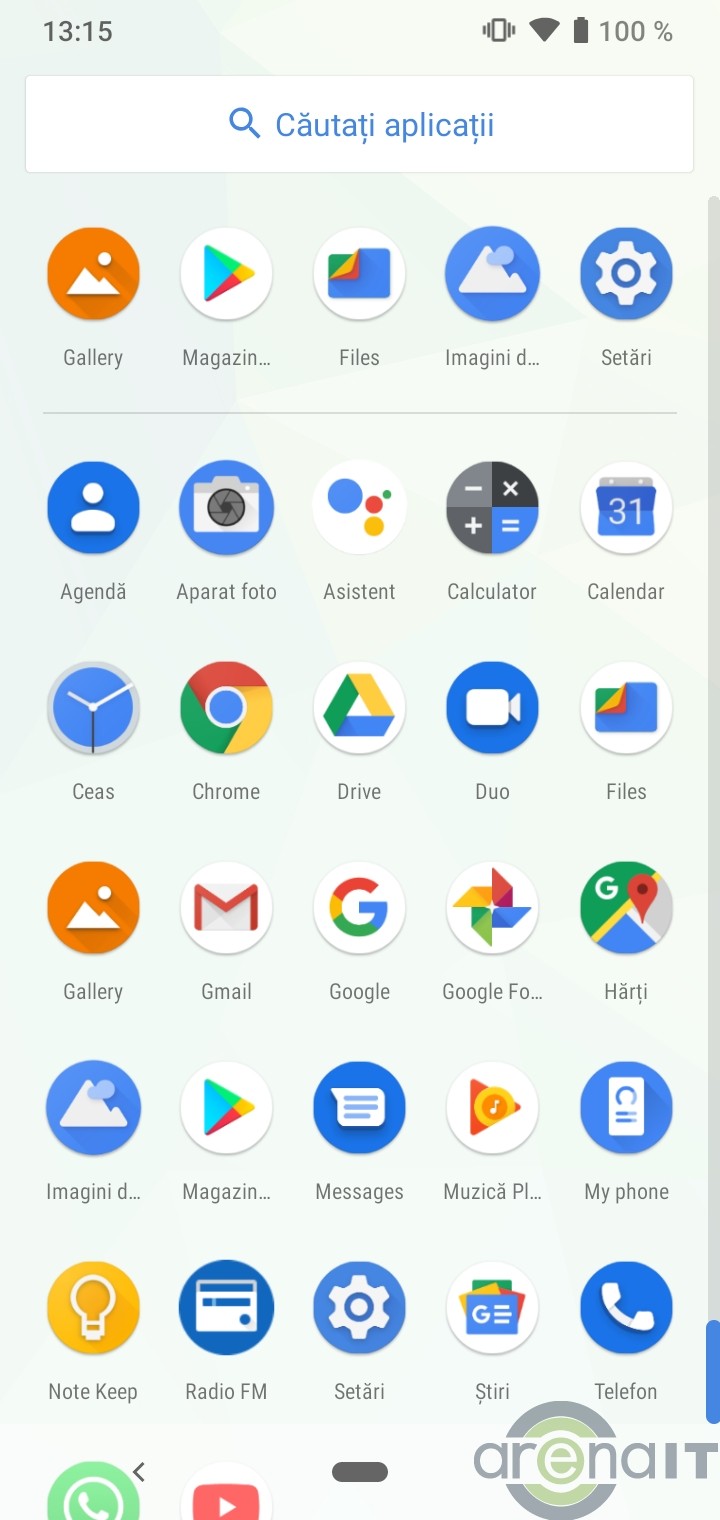This screenshot has width=720, height=1520.
Task: Open Note Keep
Action: [93, 1307]
